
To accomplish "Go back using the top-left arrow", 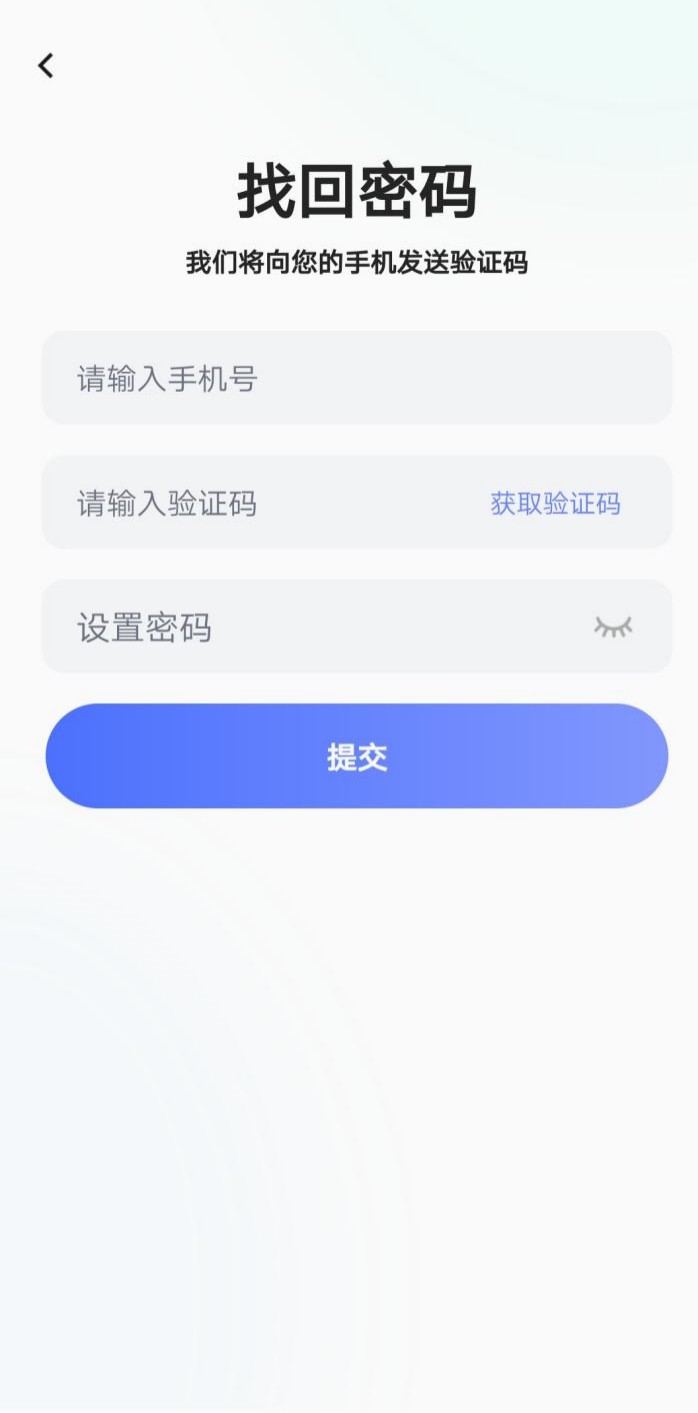I will pyautogui.click(x=45, y=66).
